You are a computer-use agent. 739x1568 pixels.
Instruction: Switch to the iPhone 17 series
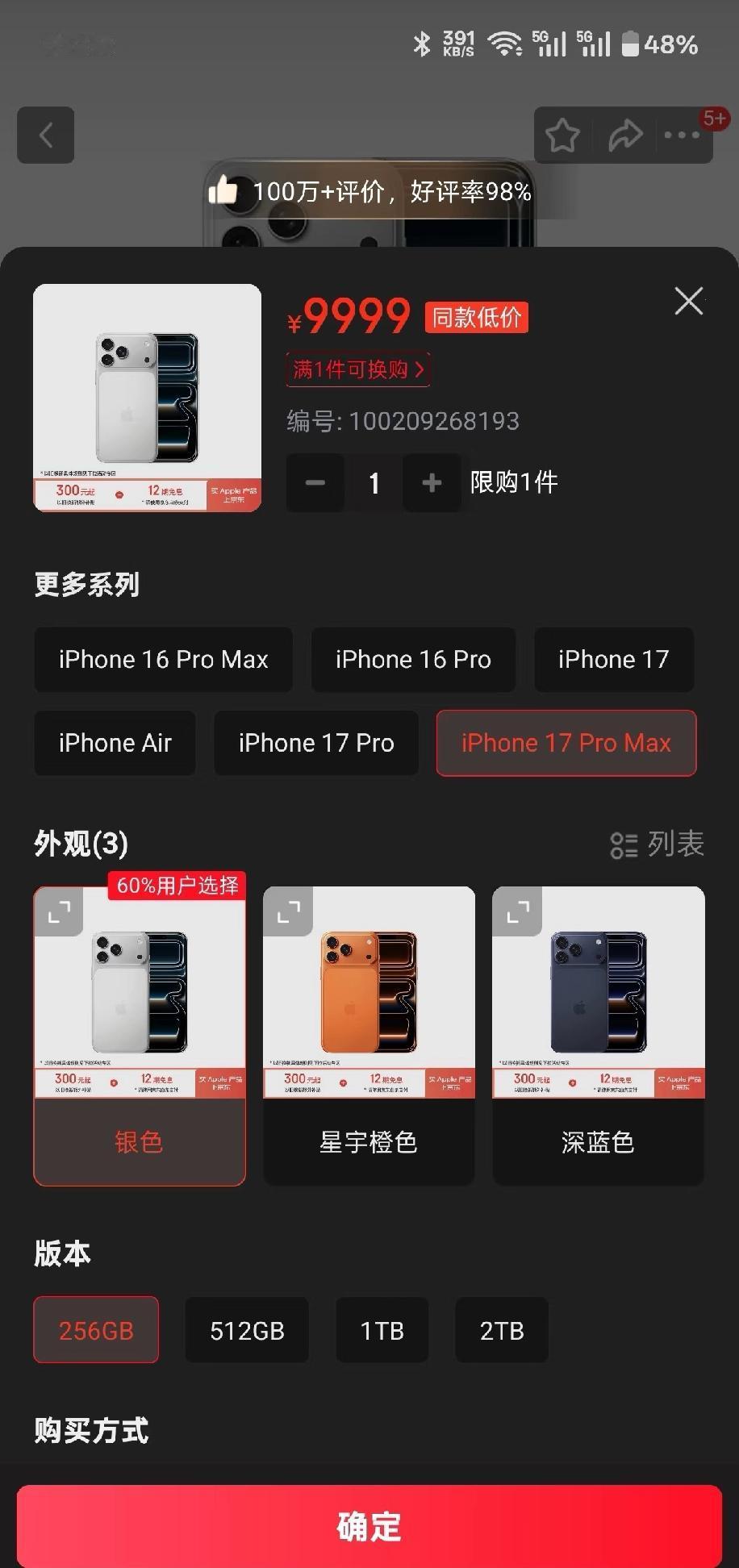click(x=613, y=660)
